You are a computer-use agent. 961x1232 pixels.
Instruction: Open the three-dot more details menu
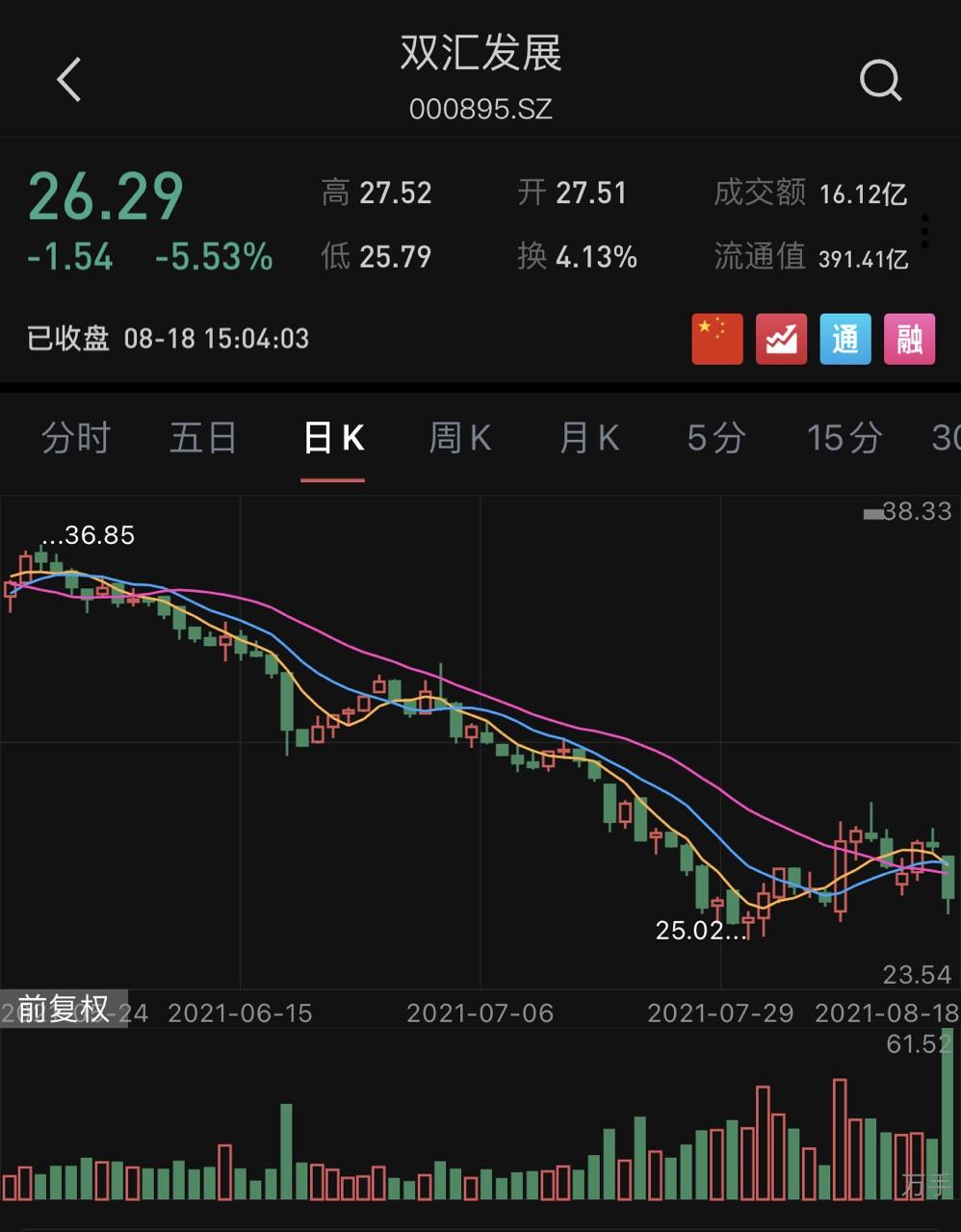tap(924, 231)
